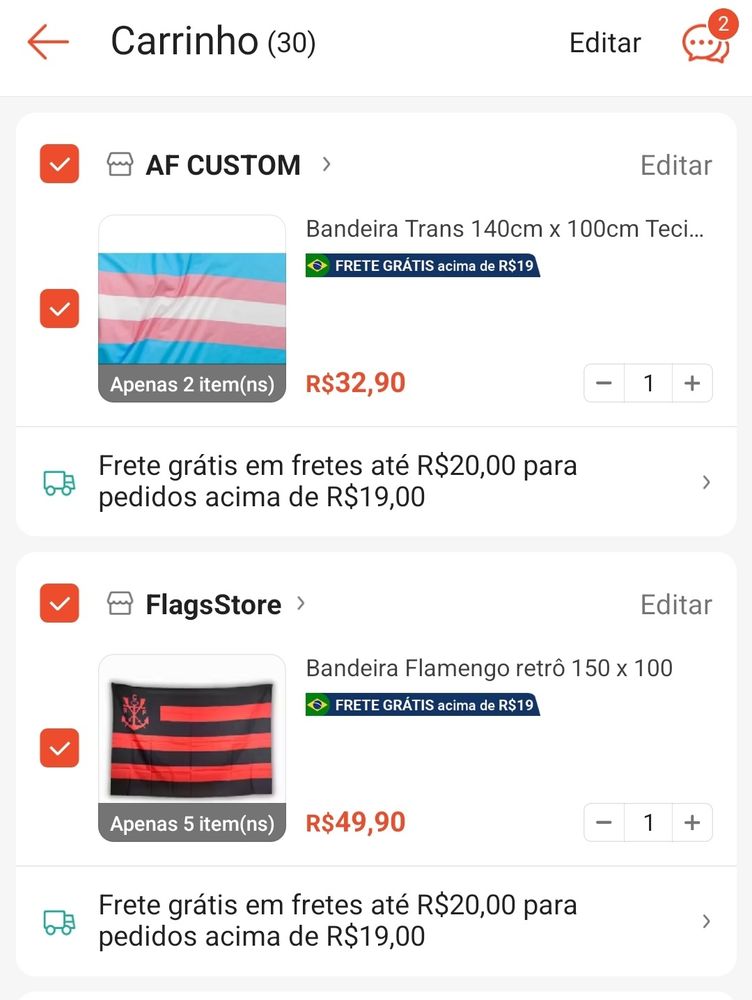752x1000 pixels.
Task: Uncheck the Bandeira Flamengo item checkbox
Action: coord(59,748)
